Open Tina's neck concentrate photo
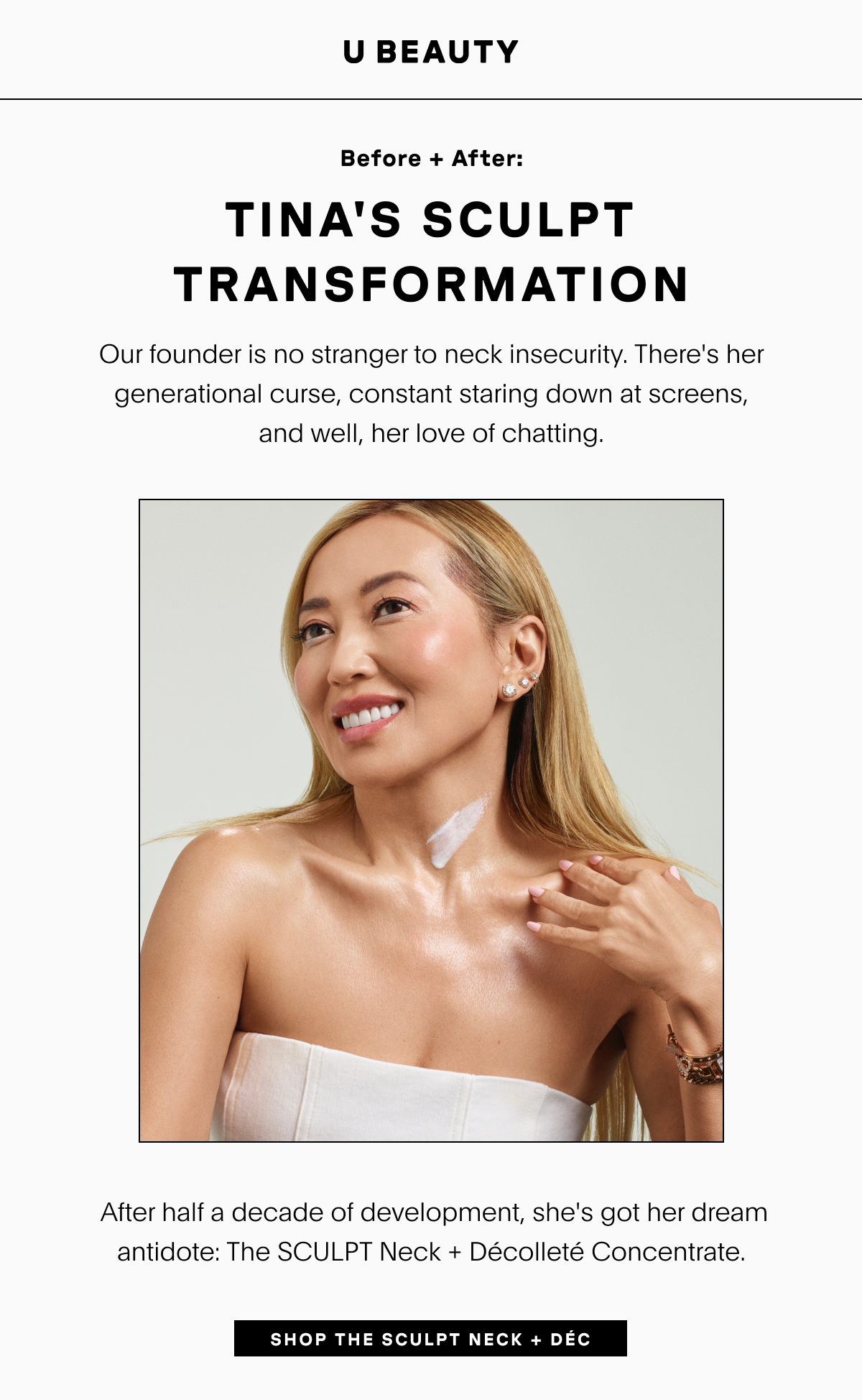Image resolution: width=862 pixels, height=1400 pixels. click(431, 820)
